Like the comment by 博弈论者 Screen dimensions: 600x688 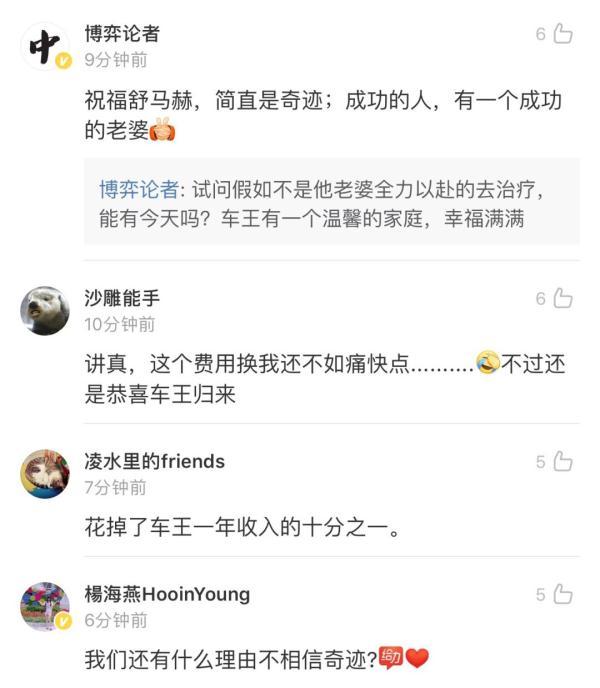coord(562,34)
